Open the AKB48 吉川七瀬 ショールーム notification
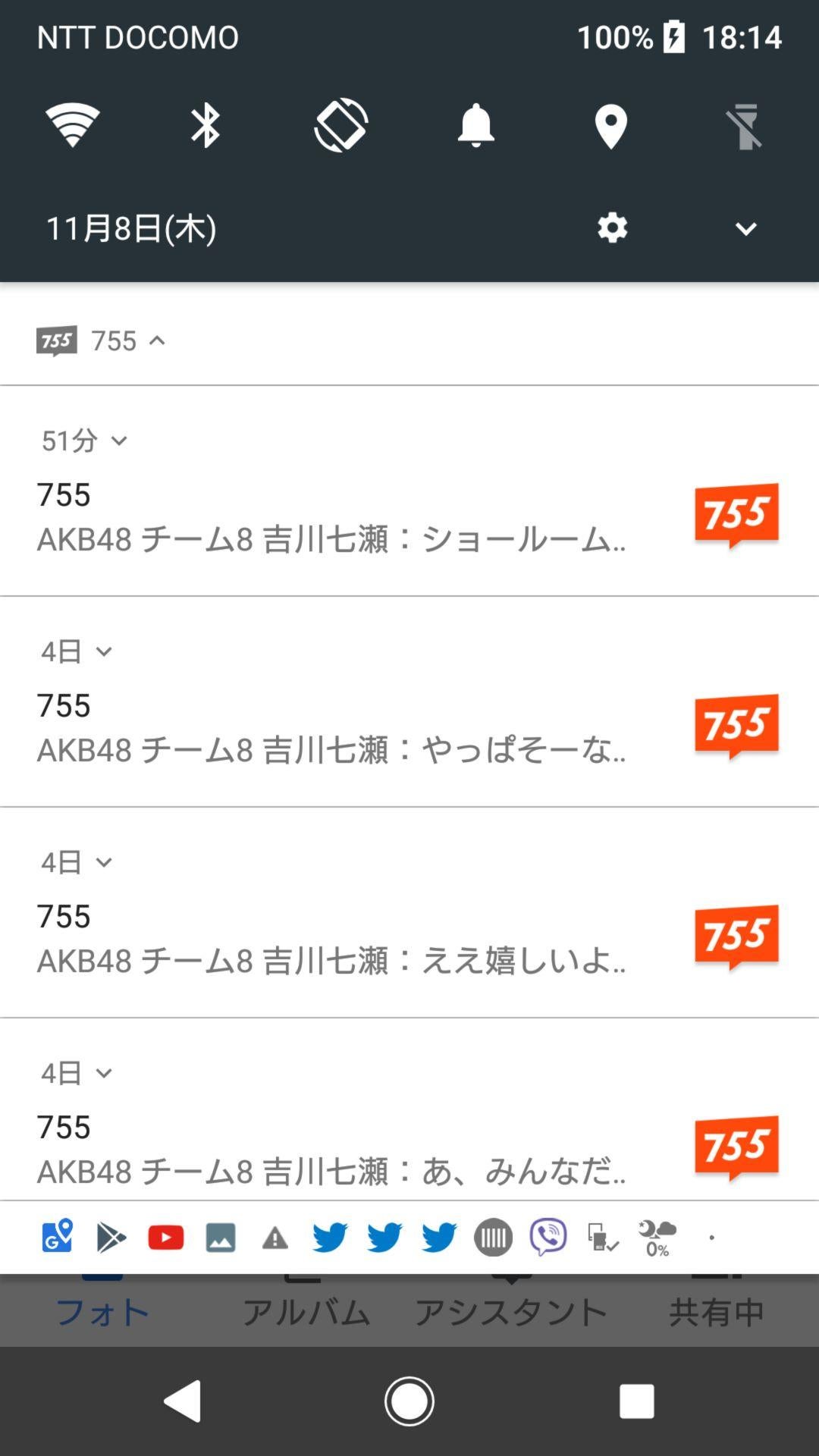Screen dimensions: 819x1456 [334, 519]
